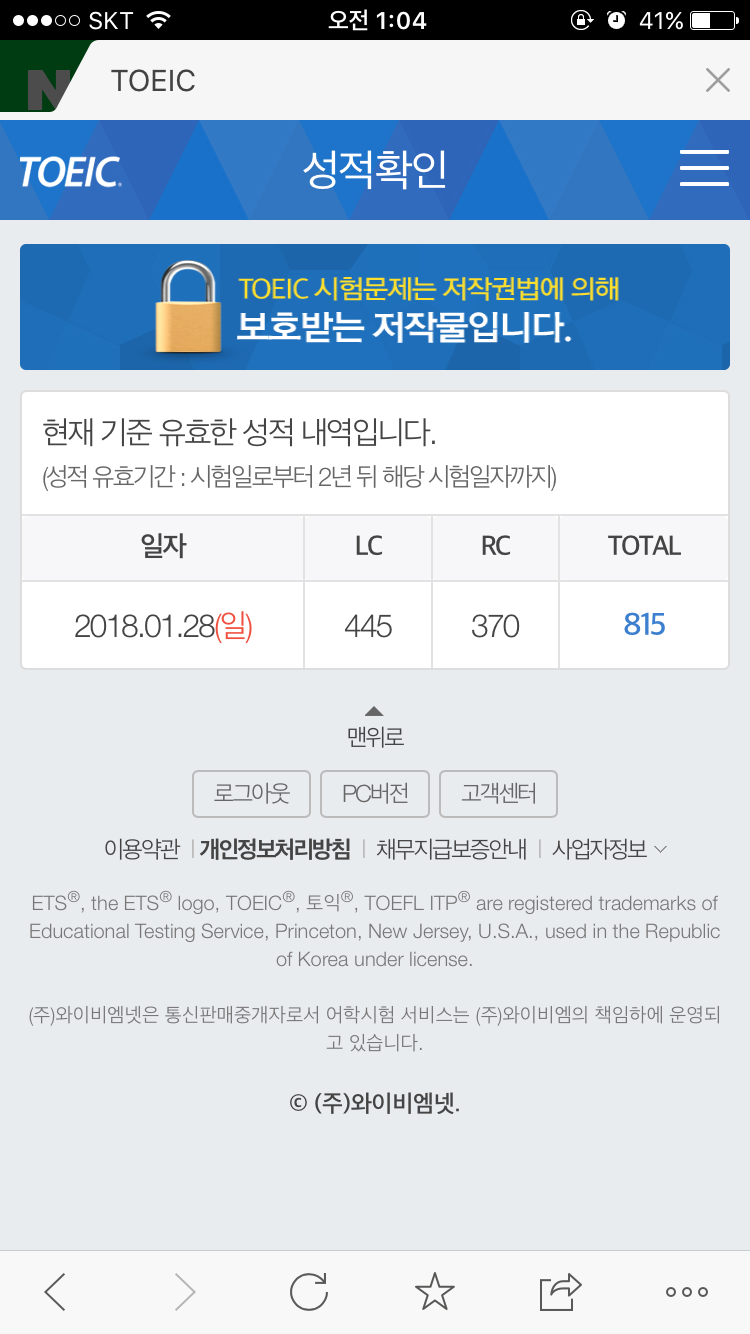Switch to PC버전
Screen dimensions: 750x1334
pyautogui.click(x=375, y=794)
